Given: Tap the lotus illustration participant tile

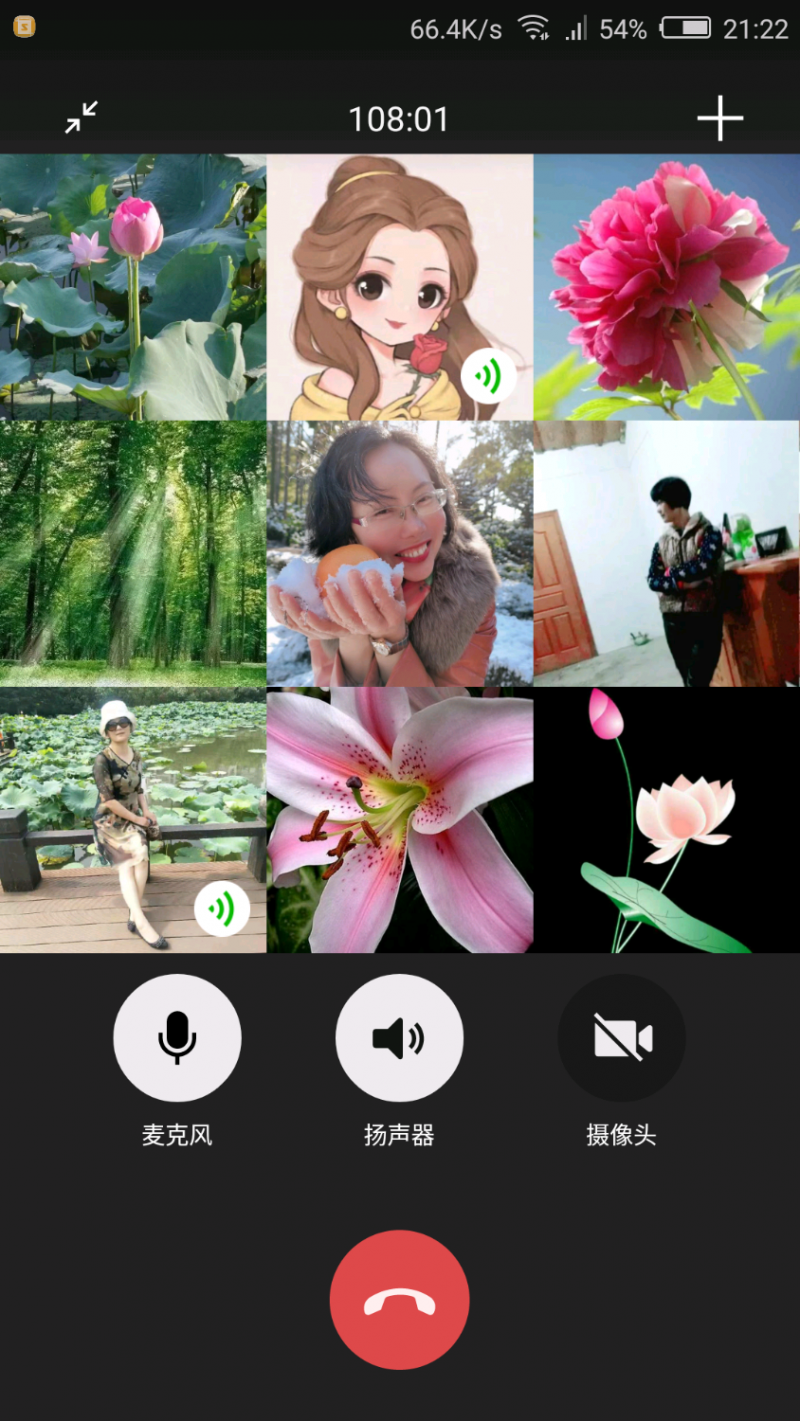Looking at the screenshot, I should (x=666, y=820).
